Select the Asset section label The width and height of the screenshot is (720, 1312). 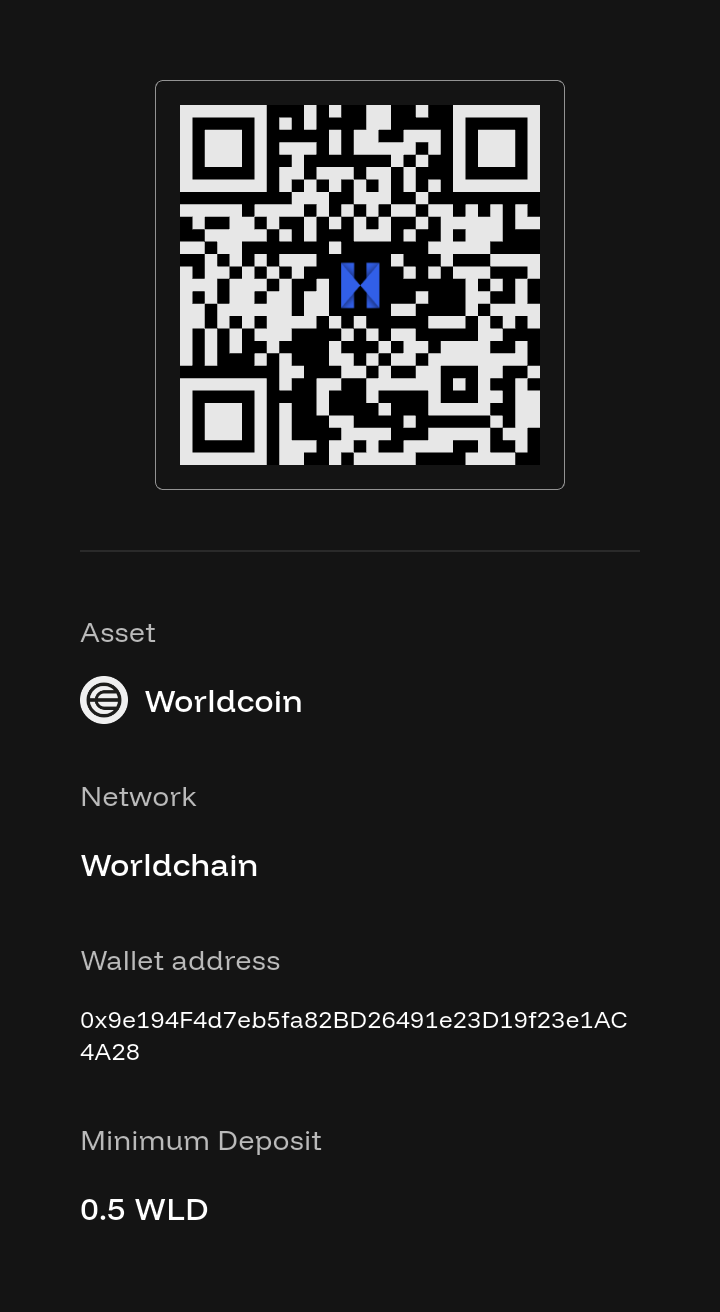tap(118, 632)
